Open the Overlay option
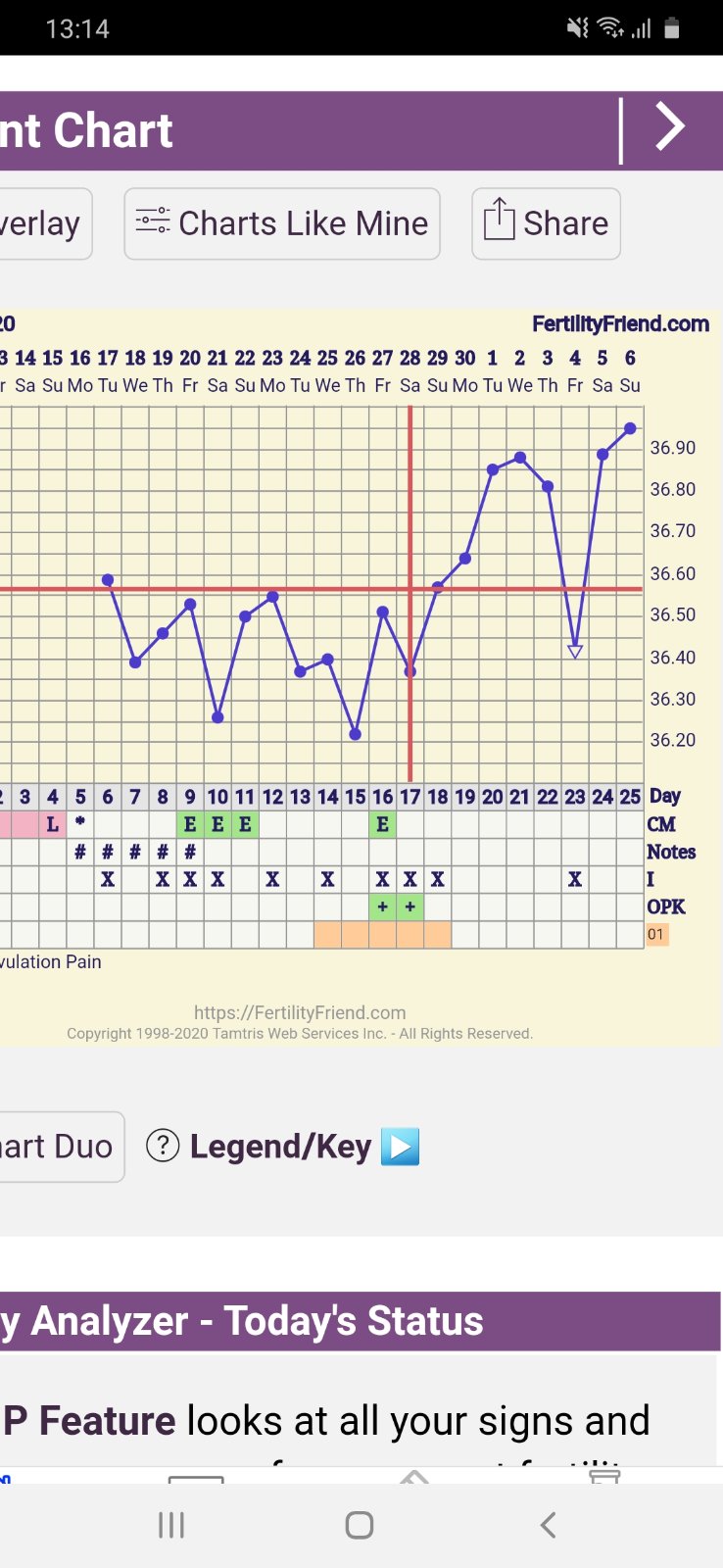 coord(44,223)
